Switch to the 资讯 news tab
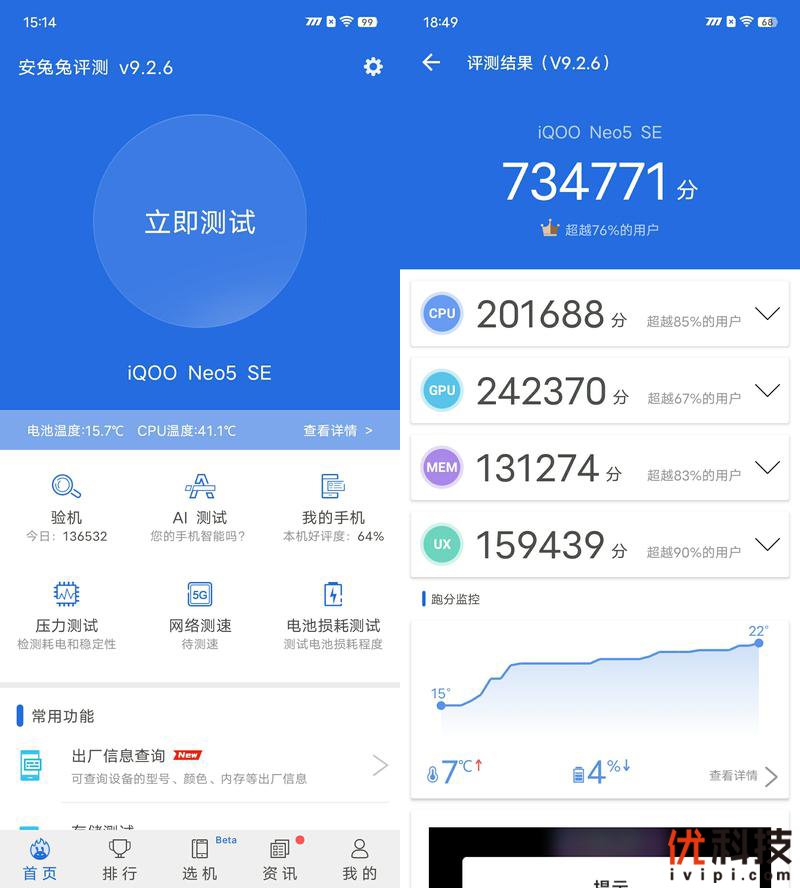The width and height of the screenshot is (800, 888). [x=280, y=859]
